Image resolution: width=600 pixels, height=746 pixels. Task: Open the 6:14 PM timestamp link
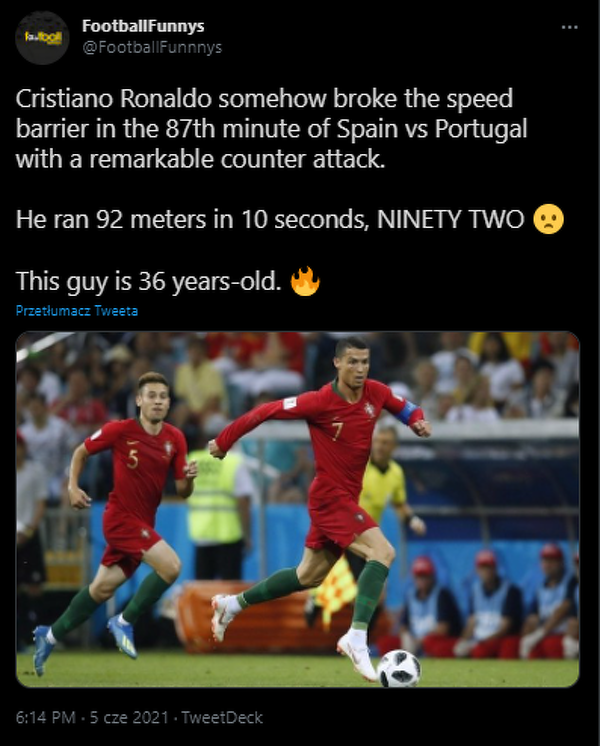[x=41, y=718]
